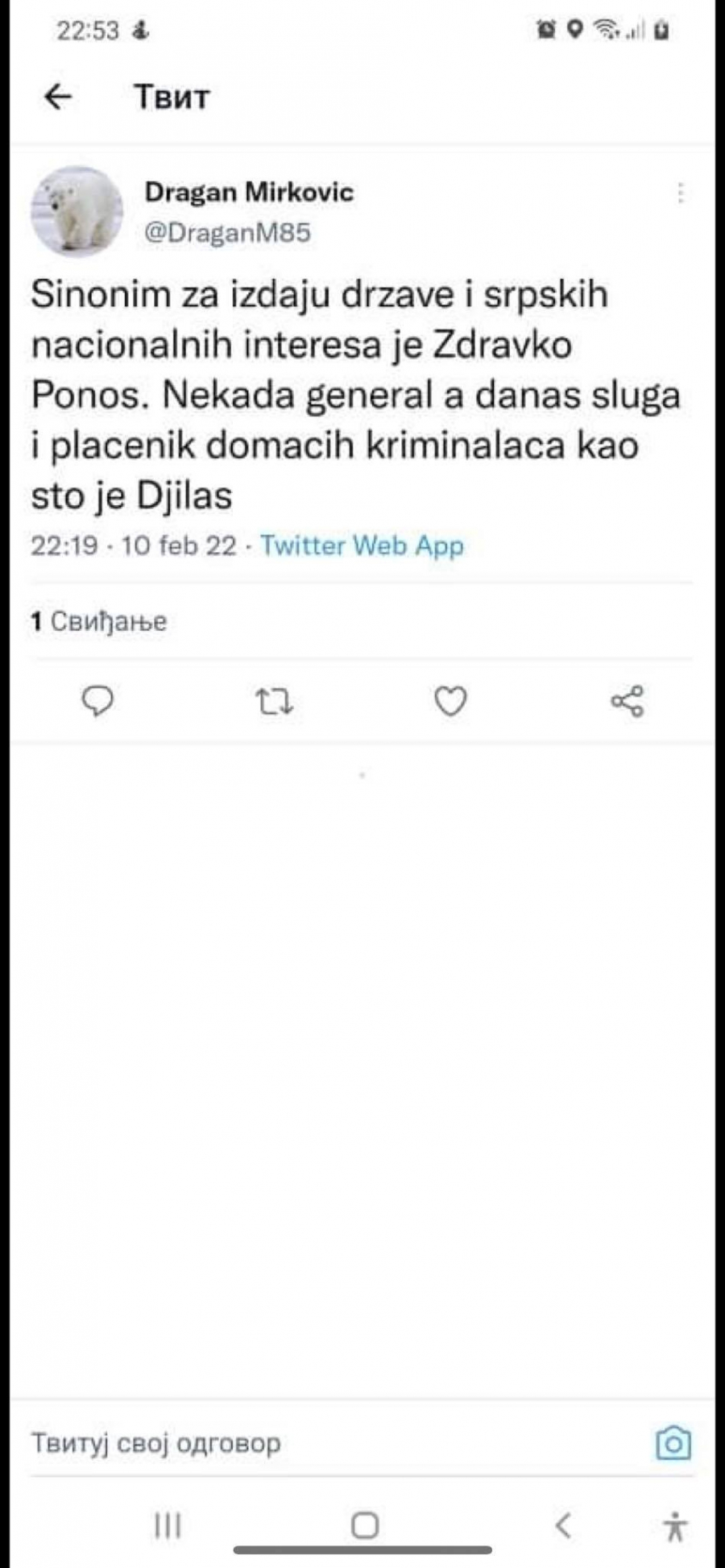
Task: Select the @DraganM85 handle
Action: (x=229, y=232)
